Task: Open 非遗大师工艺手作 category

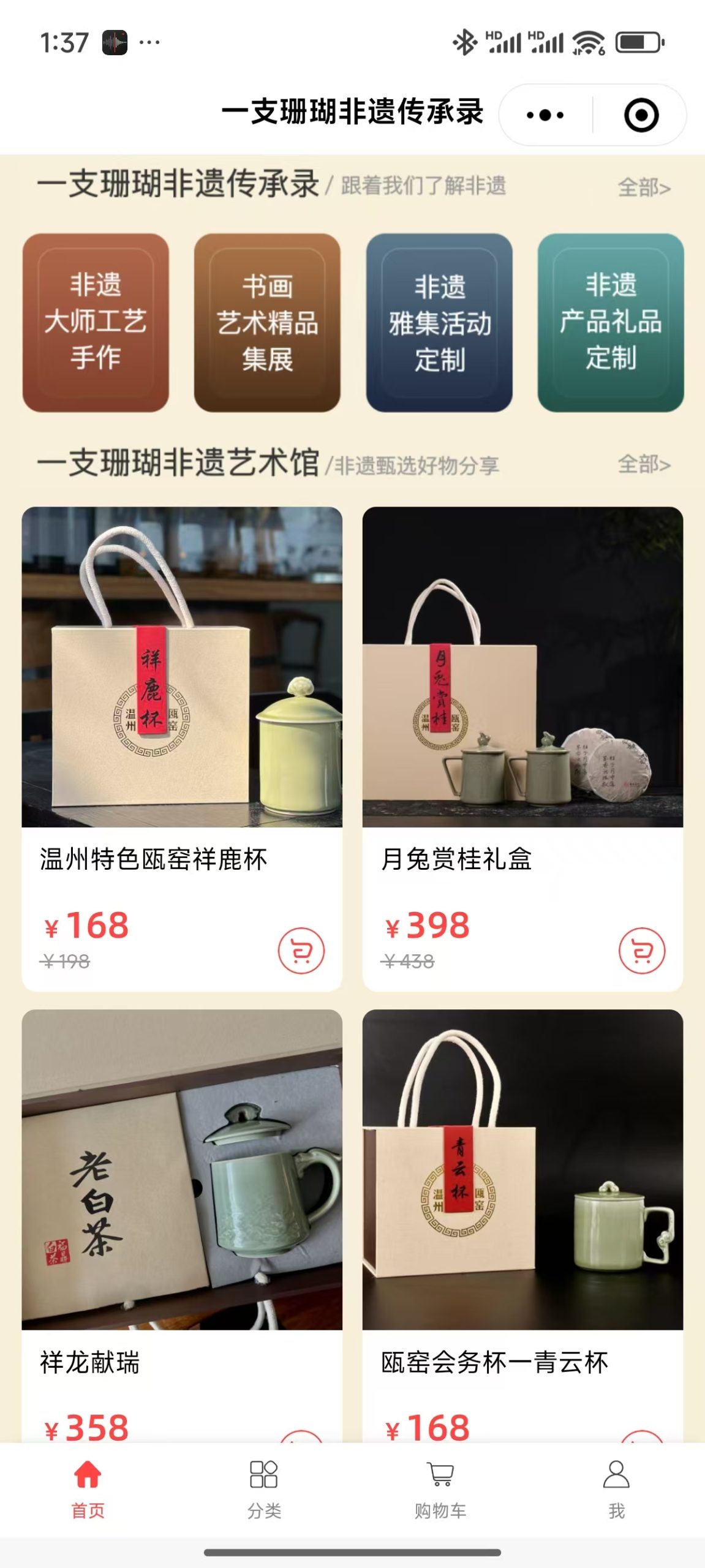Action: (96, 323)
